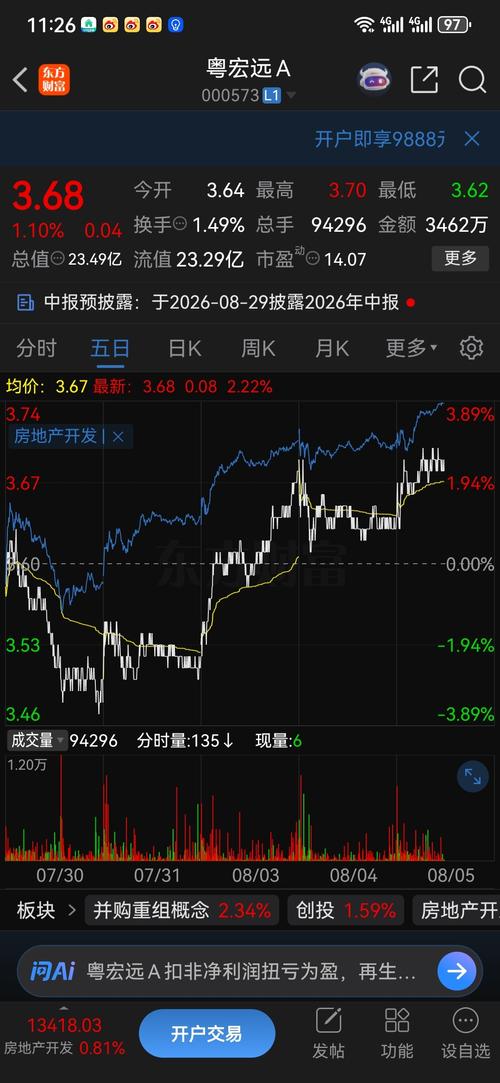This screenshot has height=1083, width=500.
Task: Go back using the top-left arrow
Action: coord(20,80)
